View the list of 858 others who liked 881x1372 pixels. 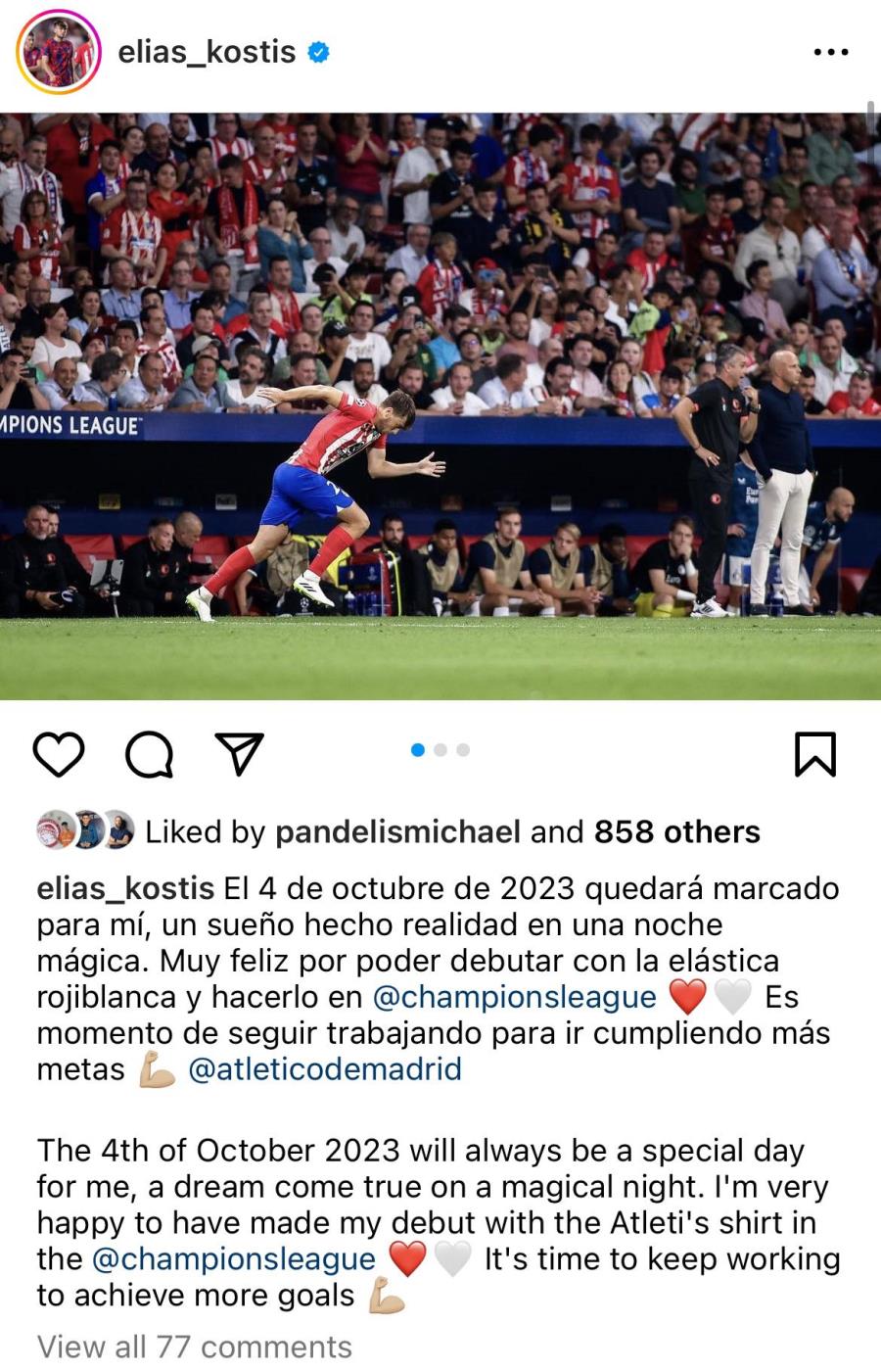(676, 831)
